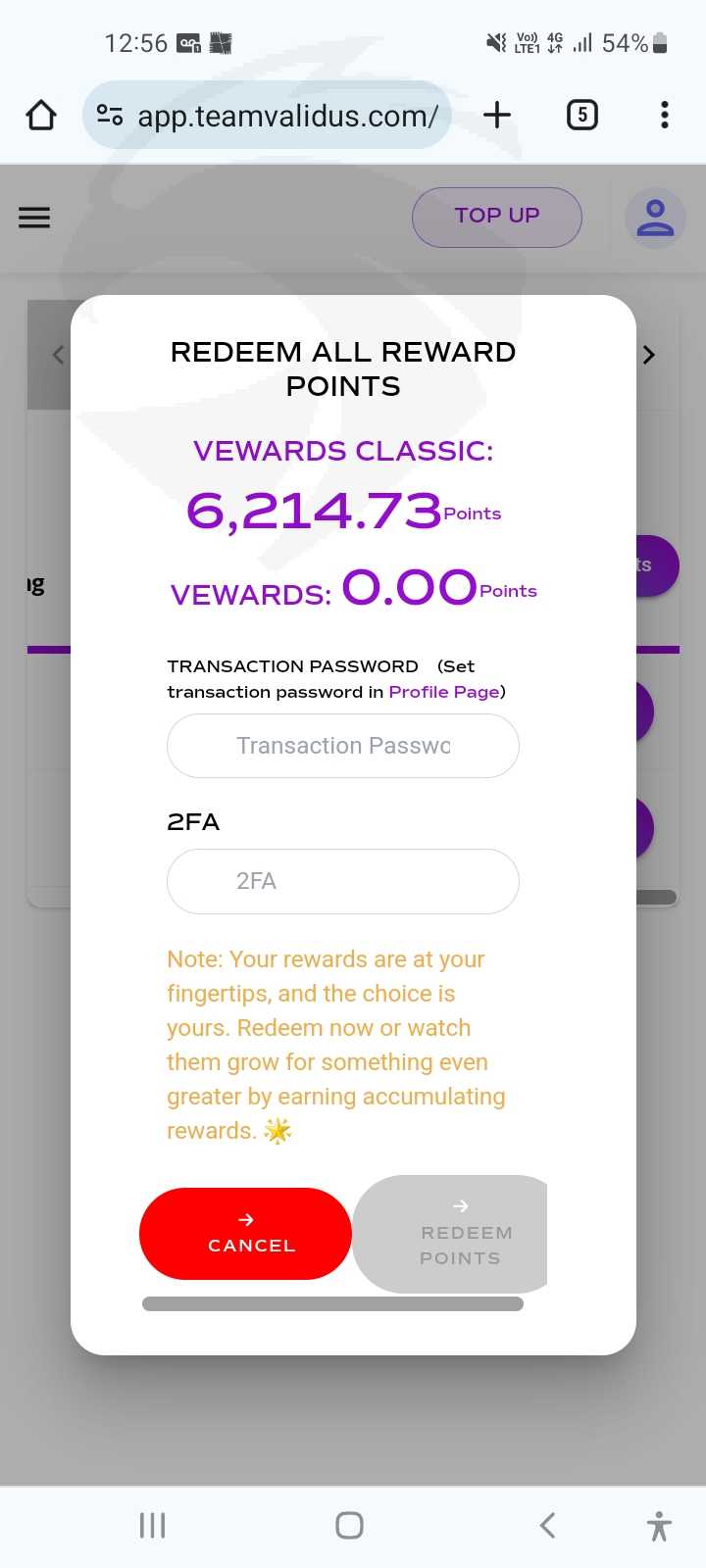Focus the Transaction Password field
The width and height of the screenshot is (706, 1568).
click(343, 746)
